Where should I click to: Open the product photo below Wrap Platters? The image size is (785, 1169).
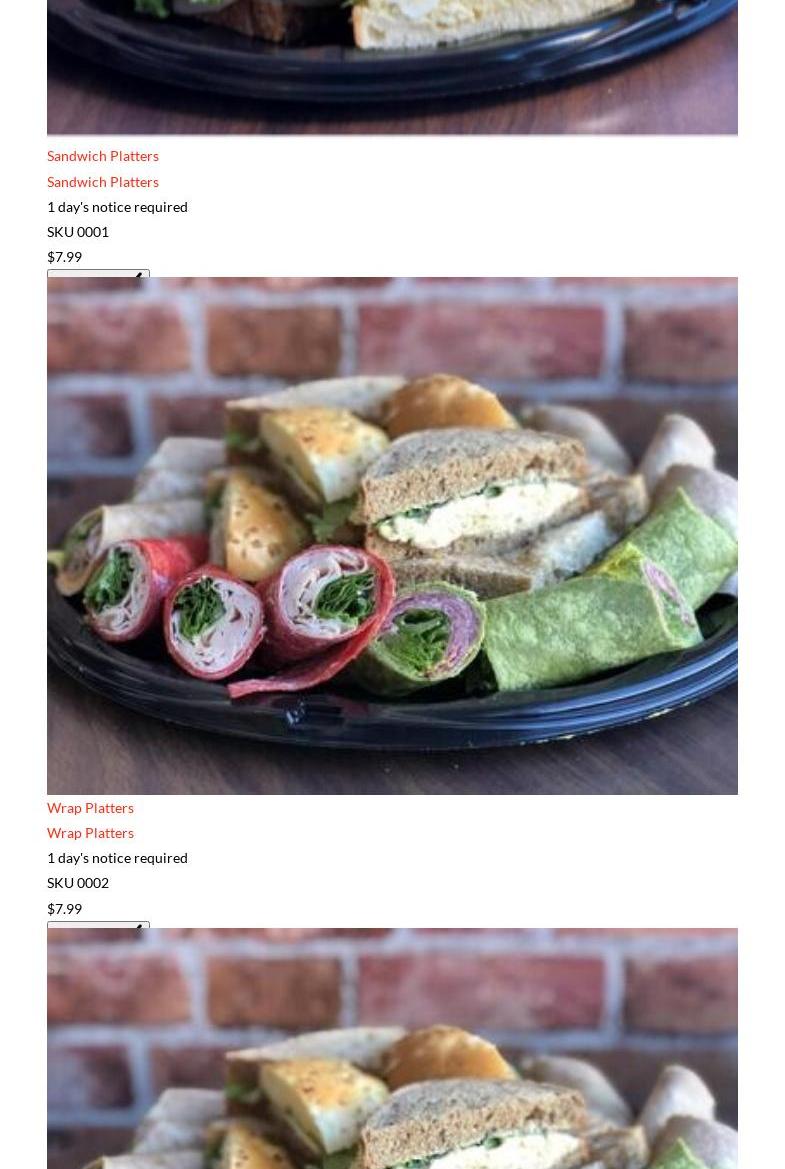[x=392, y=1048]
